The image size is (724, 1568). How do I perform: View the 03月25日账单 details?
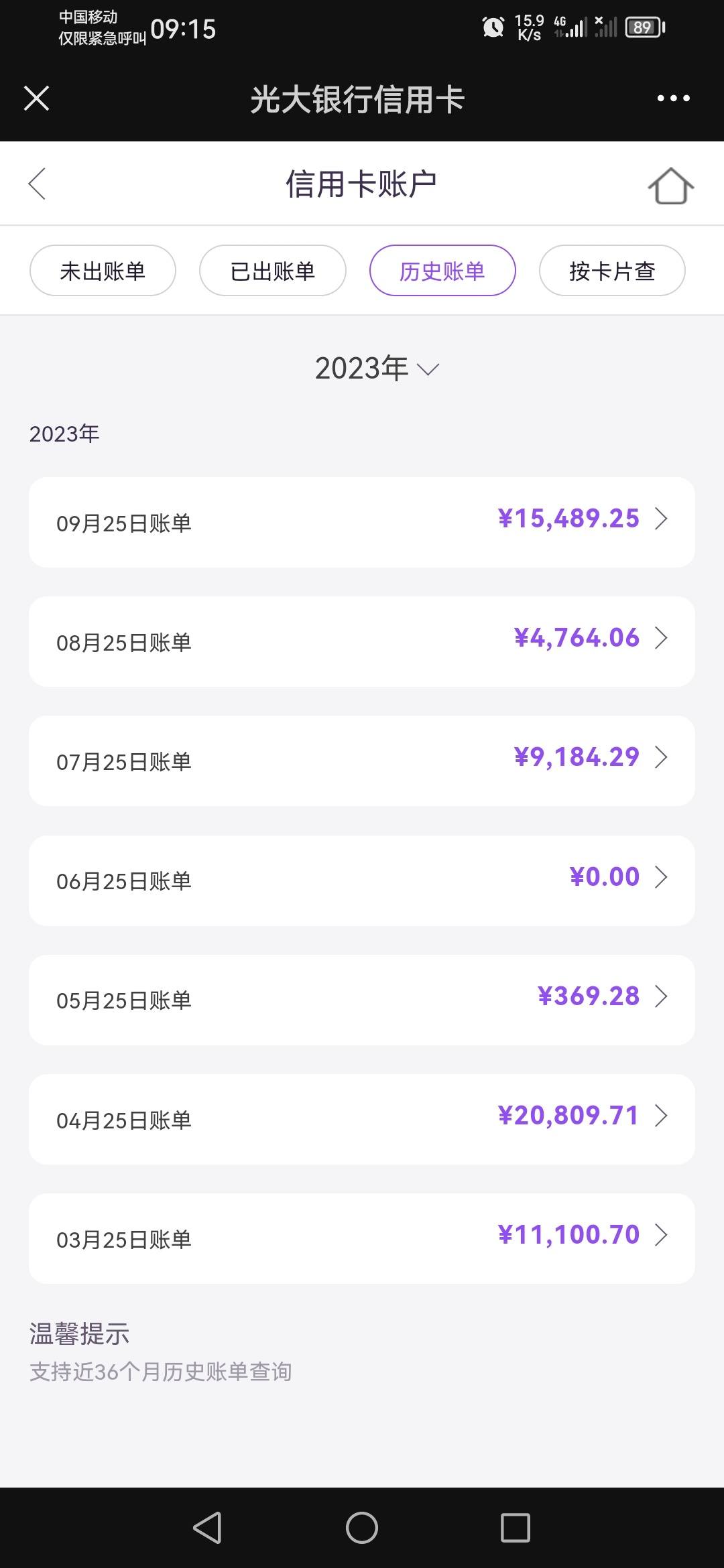click(x=362, y=1238)
